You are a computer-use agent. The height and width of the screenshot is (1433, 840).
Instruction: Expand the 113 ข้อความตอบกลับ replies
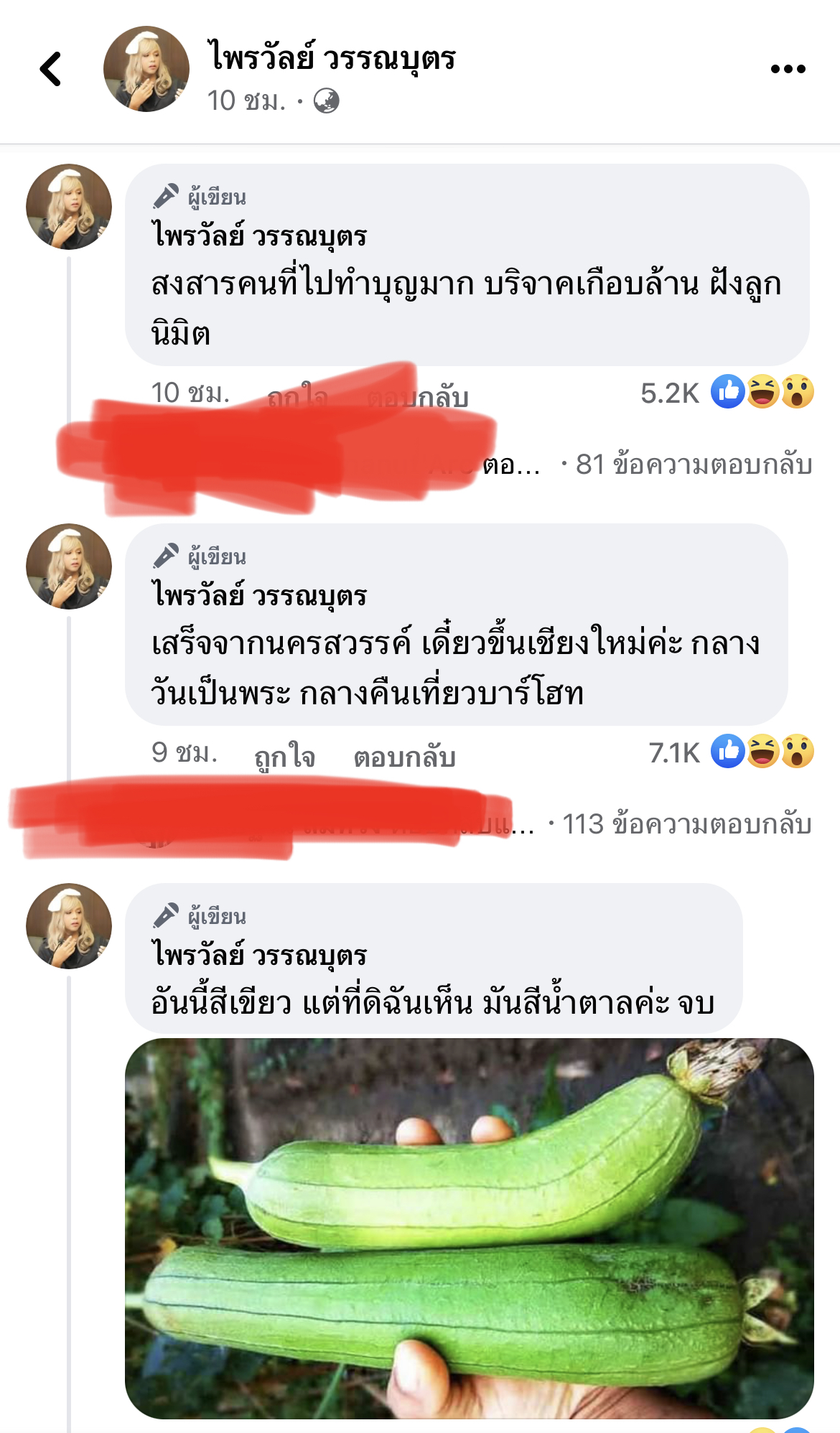pos(686,824)
